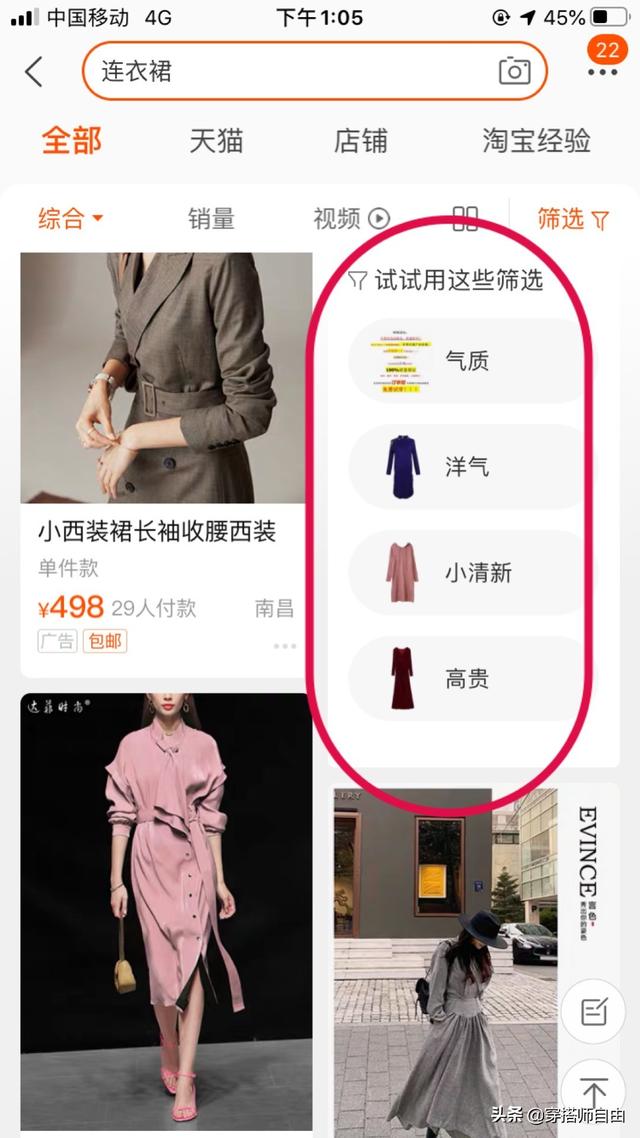Go back using the arrow icon
The image size is (640, 1138).
34,72
